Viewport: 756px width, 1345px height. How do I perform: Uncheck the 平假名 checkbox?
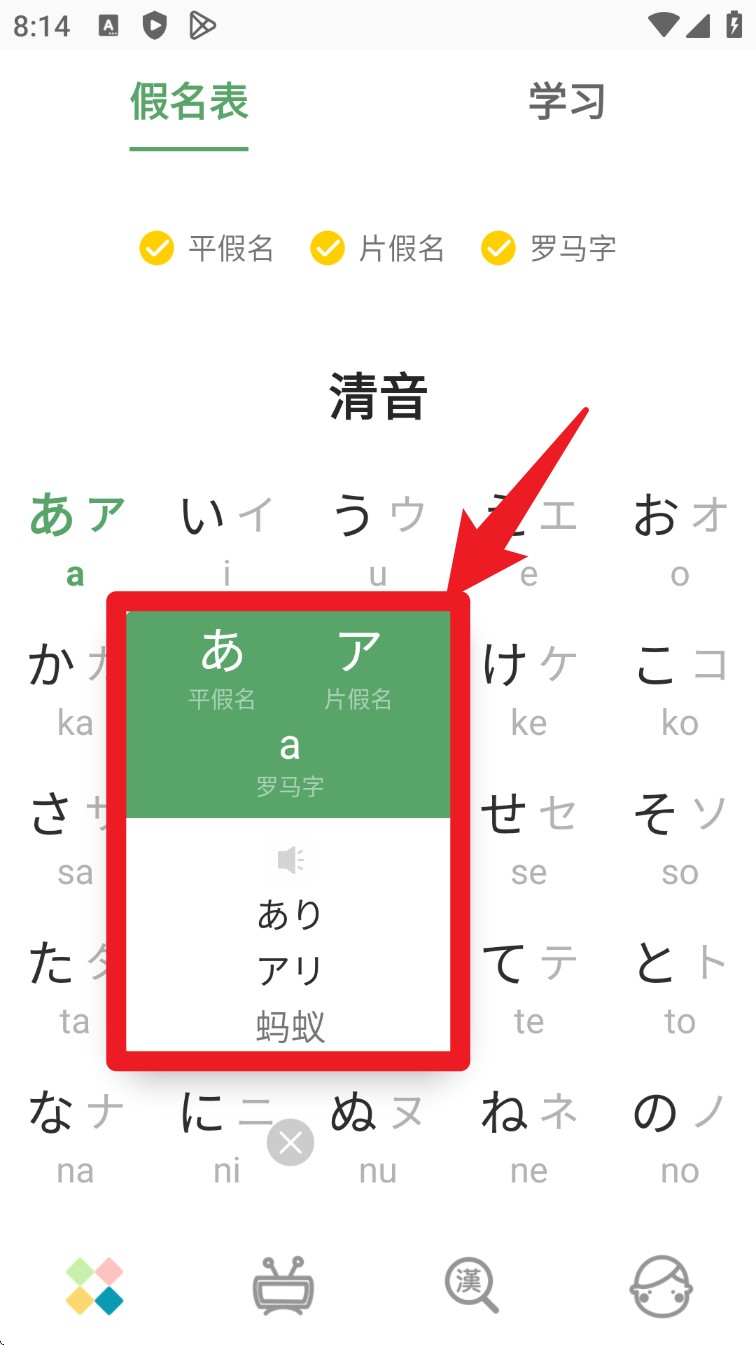click(x=206, y=248)
